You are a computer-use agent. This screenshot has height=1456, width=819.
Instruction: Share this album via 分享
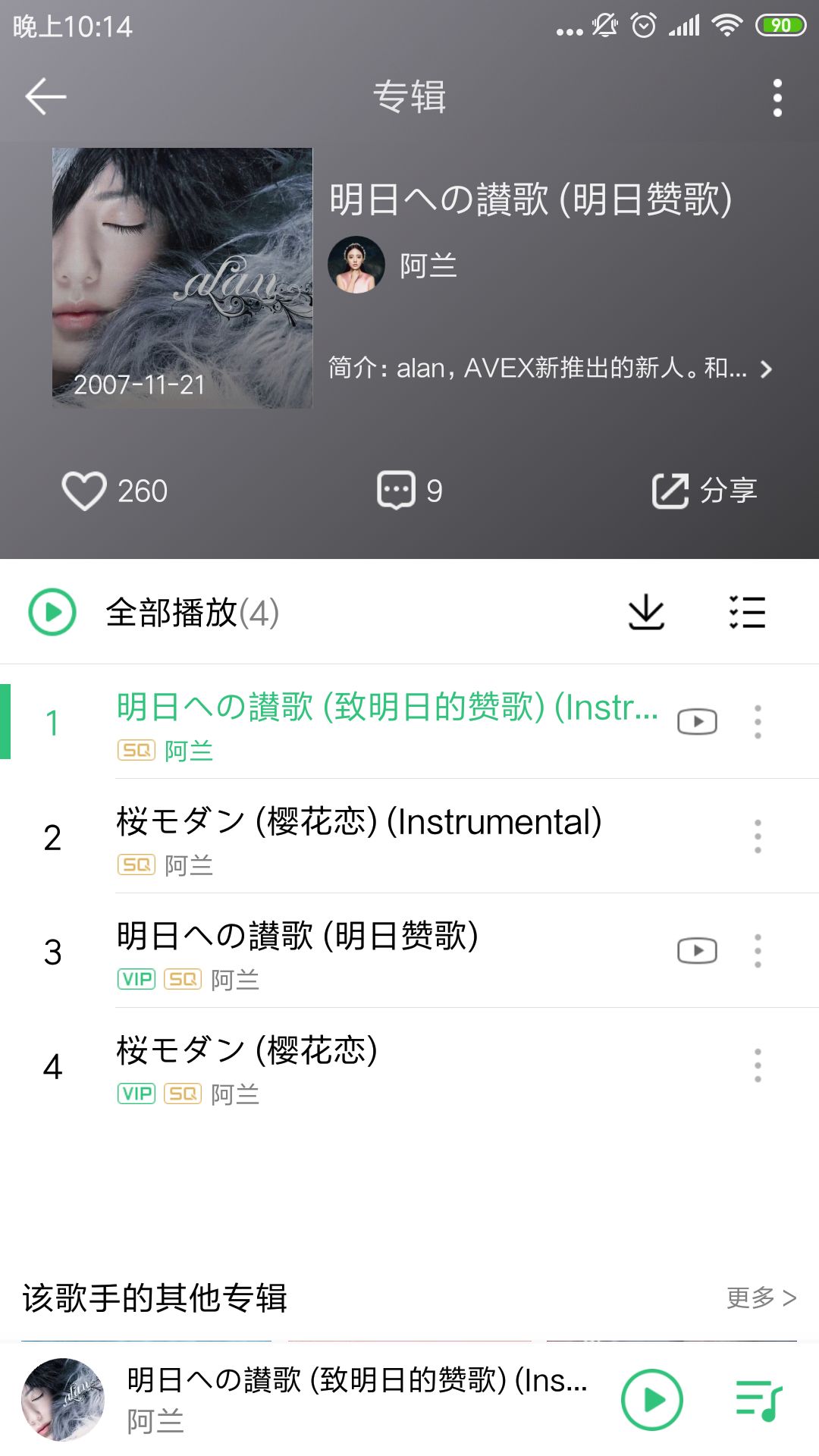704,491
